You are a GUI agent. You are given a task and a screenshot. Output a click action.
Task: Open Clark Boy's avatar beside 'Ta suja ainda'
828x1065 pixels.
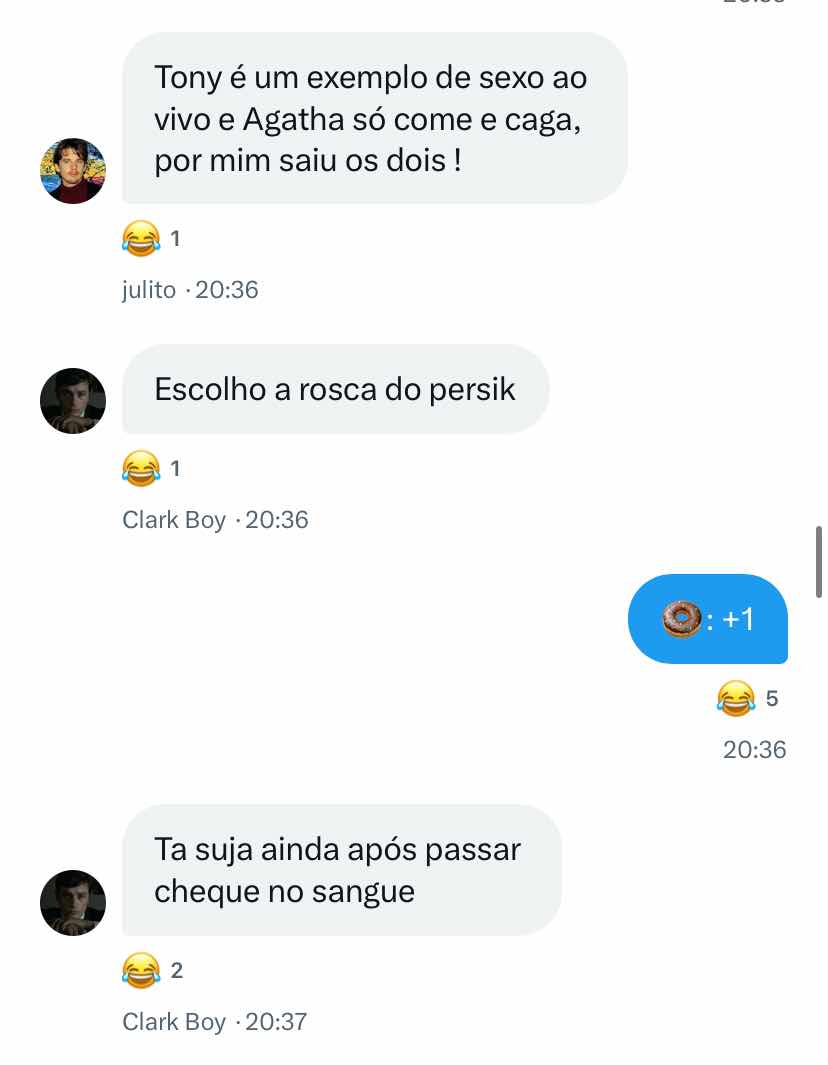pos(73,903)
